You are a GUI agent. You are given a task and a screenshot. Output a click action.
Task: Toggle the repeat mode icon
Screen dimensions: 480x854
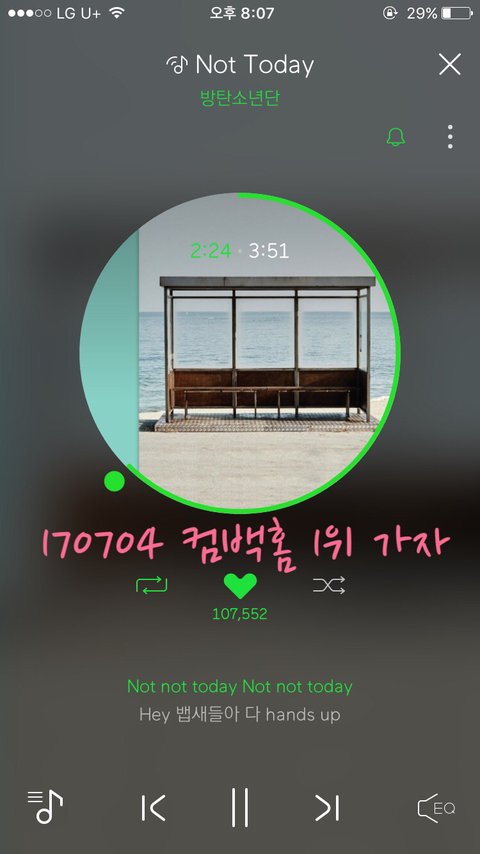click(151, 585)
